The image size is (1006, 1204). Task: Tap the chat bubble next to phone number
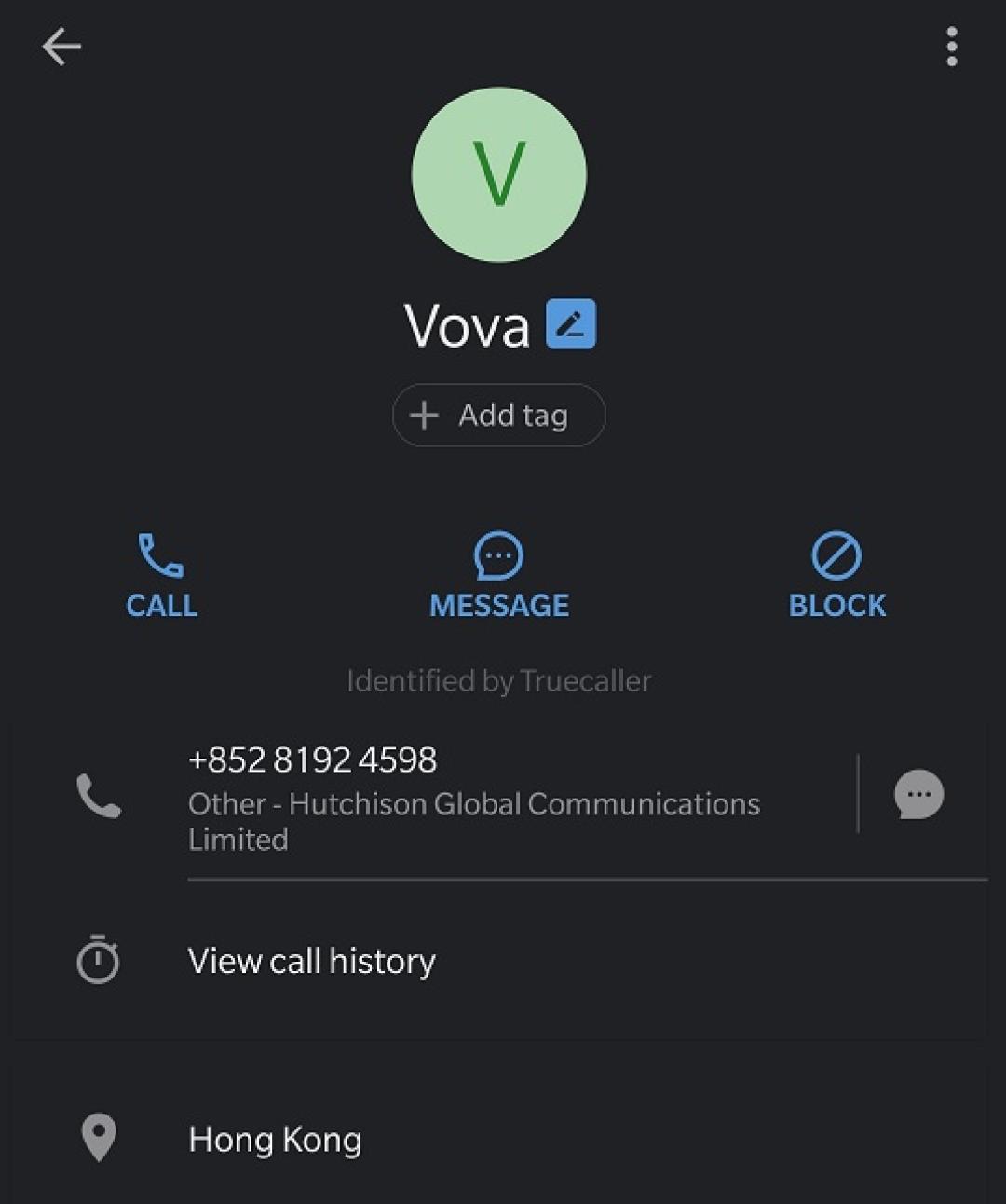pos(918,794)
